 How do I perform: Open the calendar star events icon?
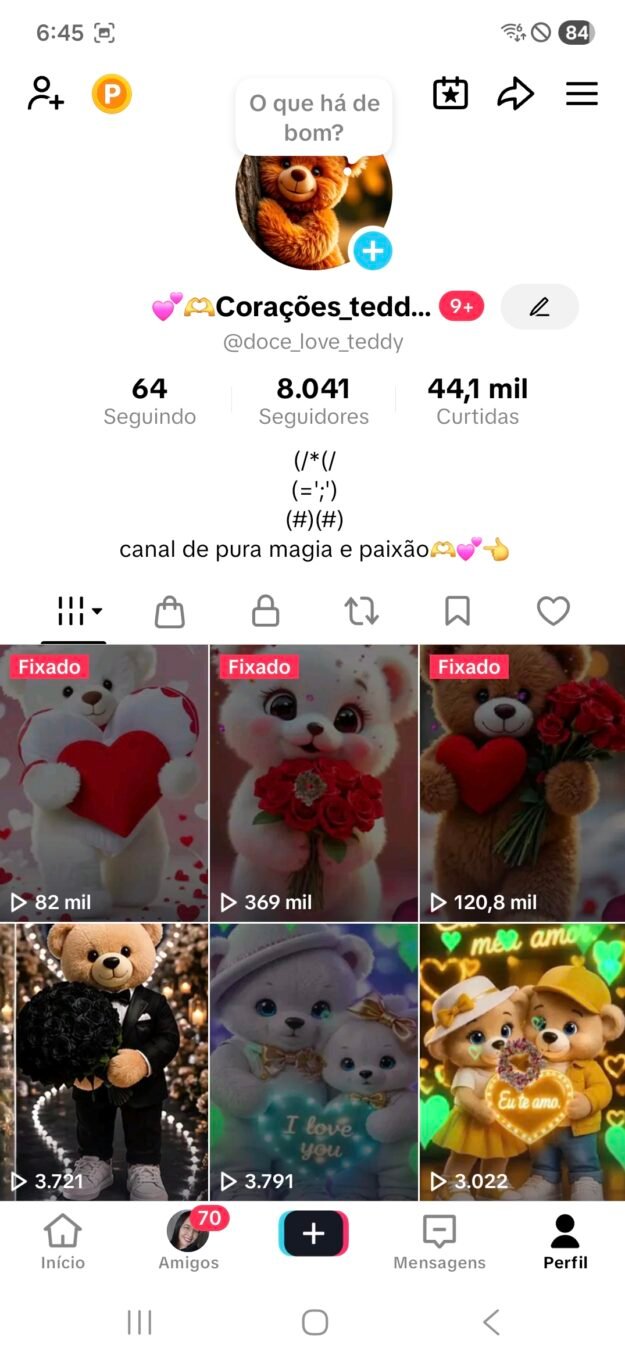(x=450, y=94)
